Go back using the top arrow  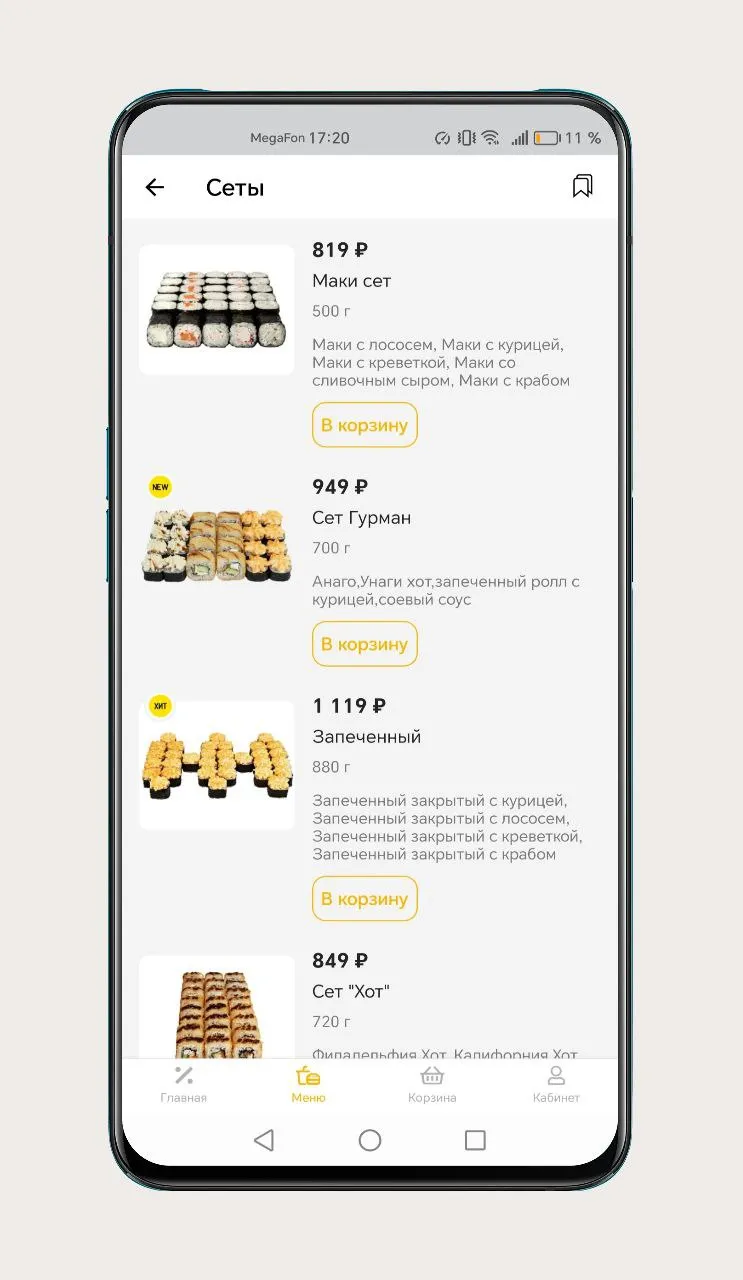[x=154, y=187]
